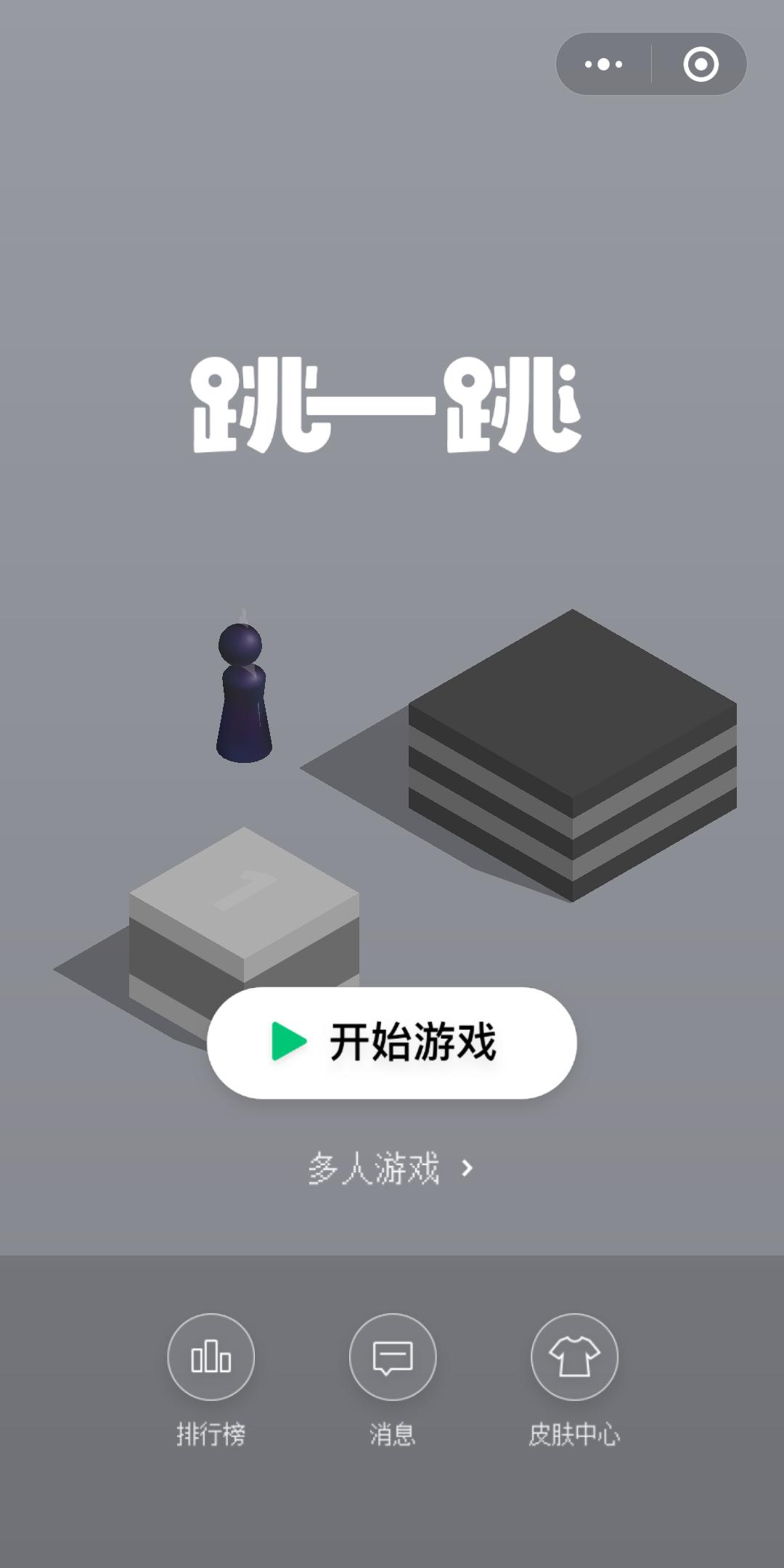Tap the circular exit capsule icon

click(x=701, y=64)
